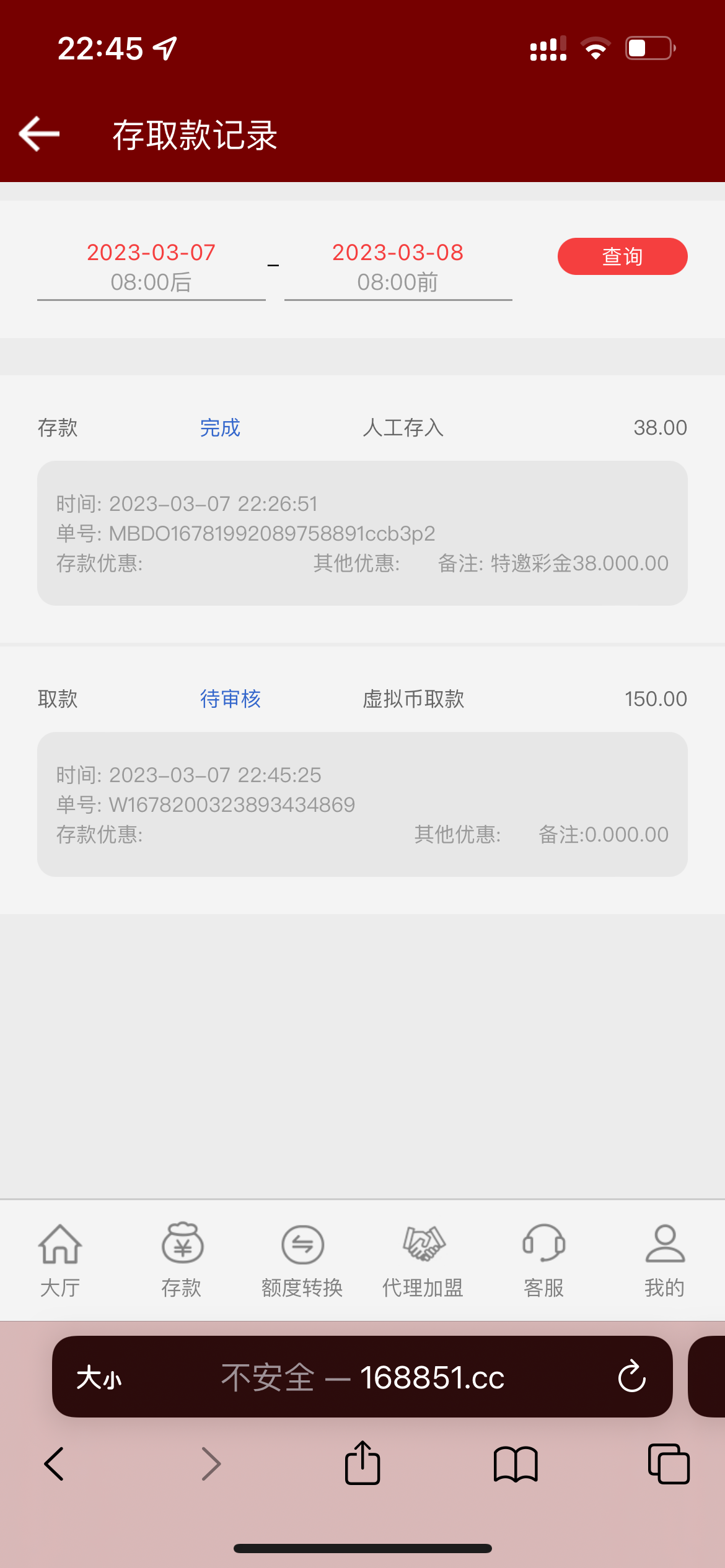
Task: Open the 大小 page settings in the address bar
Action: pos(99,1378)
